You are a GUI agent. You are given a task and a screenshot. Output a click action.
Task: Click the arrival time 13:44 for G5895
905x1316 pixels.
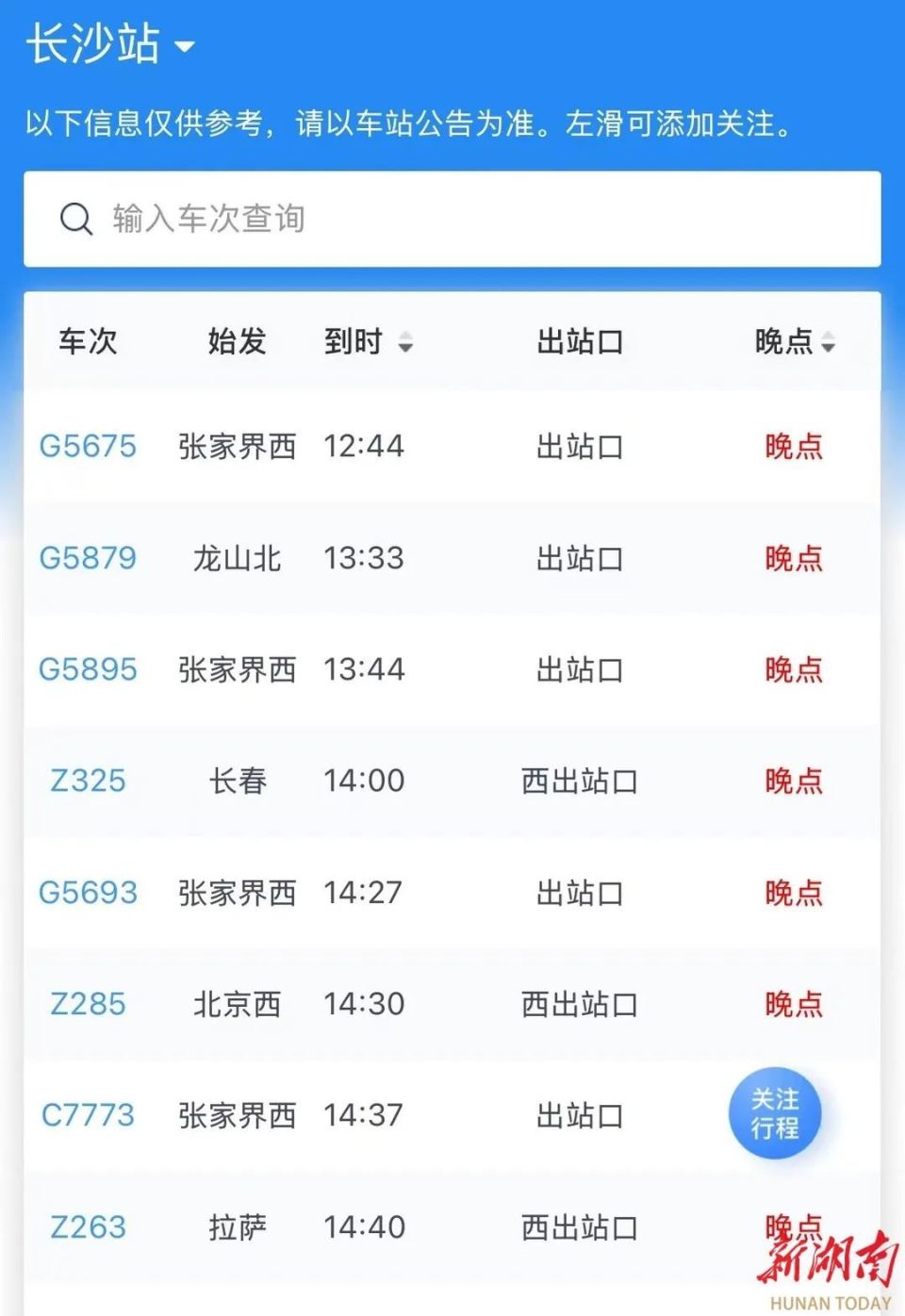click(x=366, y=669)
